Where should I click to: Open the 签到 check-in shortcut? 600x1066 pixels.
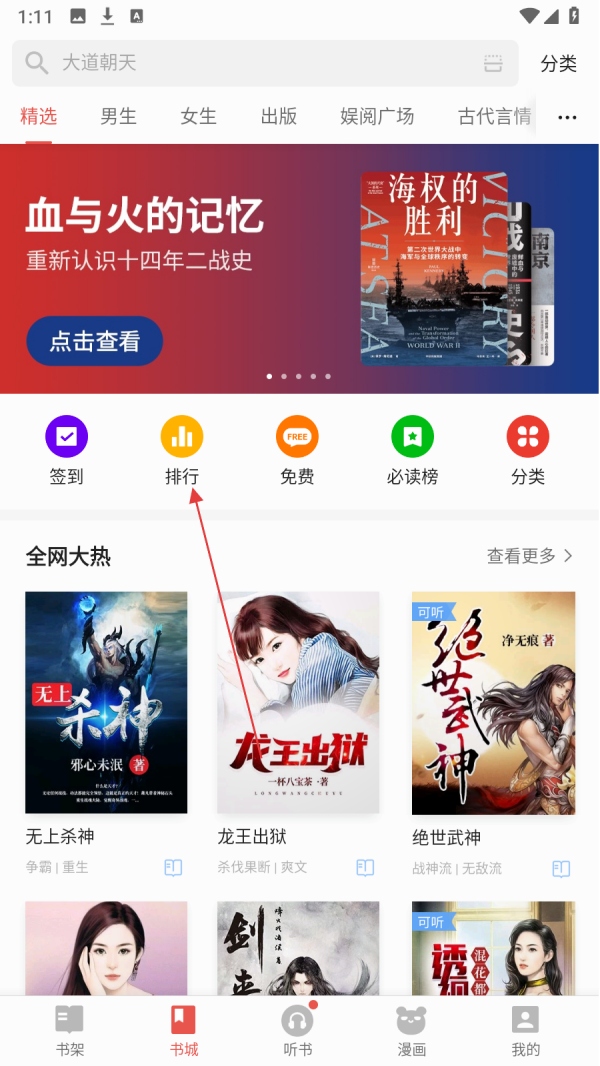67,450
